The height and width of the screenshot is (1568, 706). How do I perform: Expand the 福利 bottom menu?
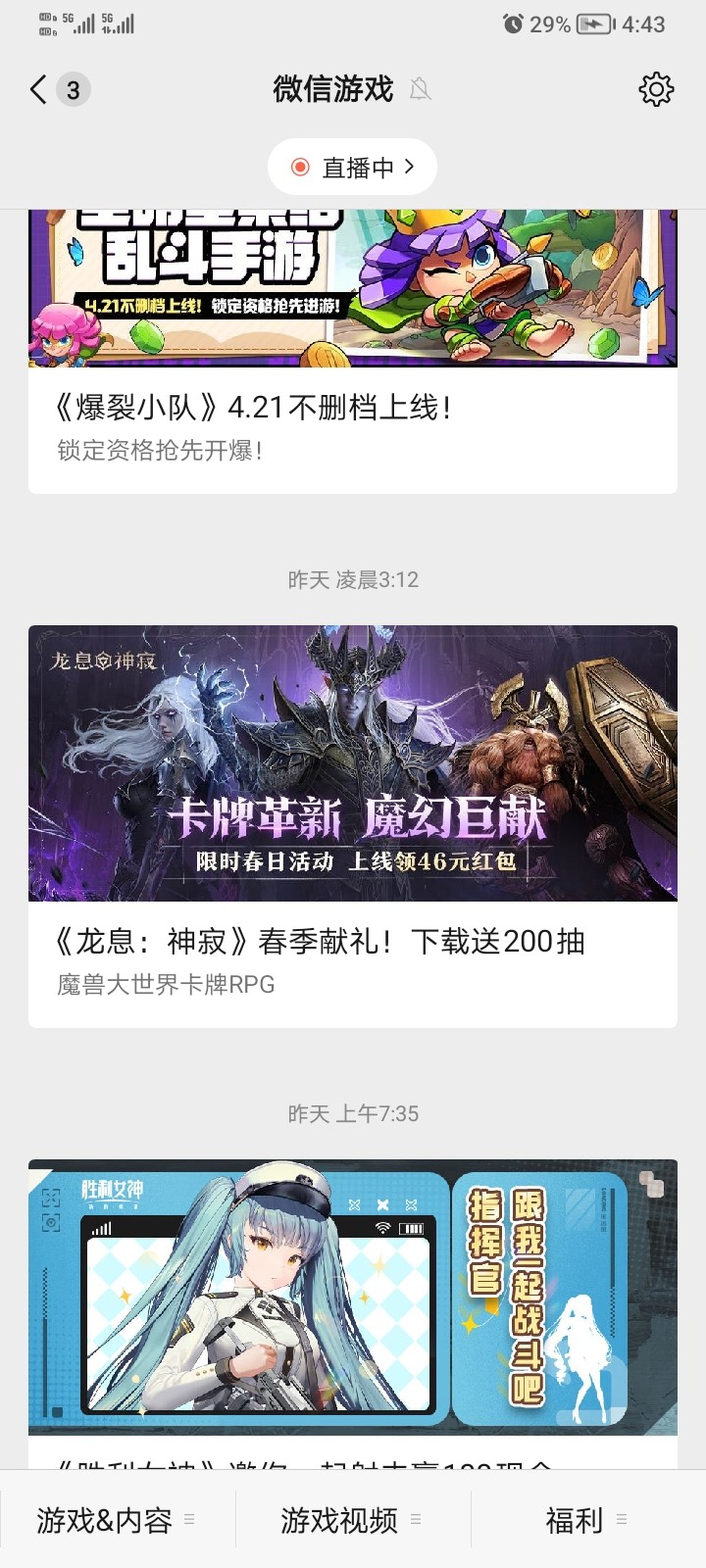(x=588, y=1520)
